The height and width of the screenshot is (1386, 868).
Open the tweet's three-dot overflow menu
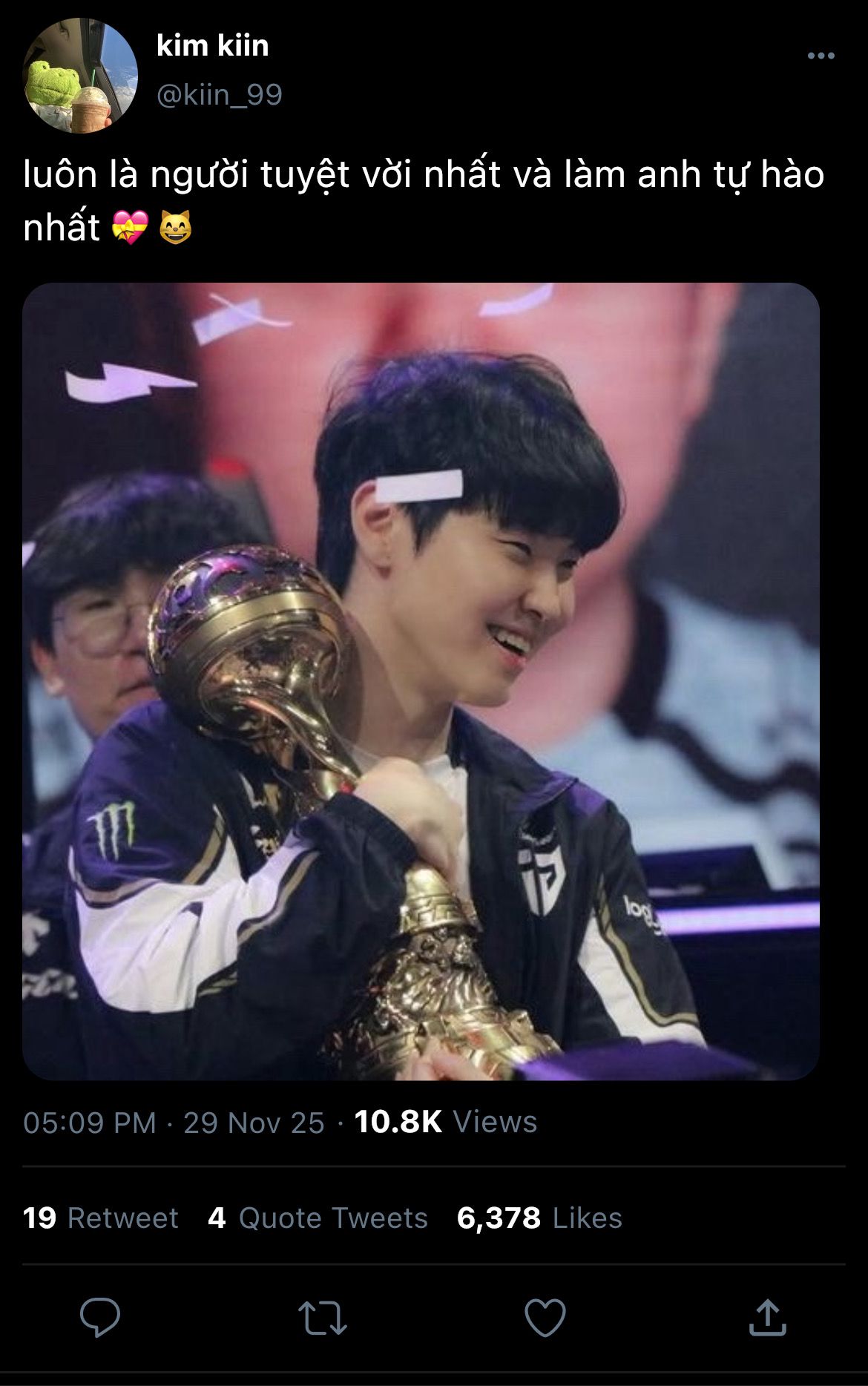point(821,56)
